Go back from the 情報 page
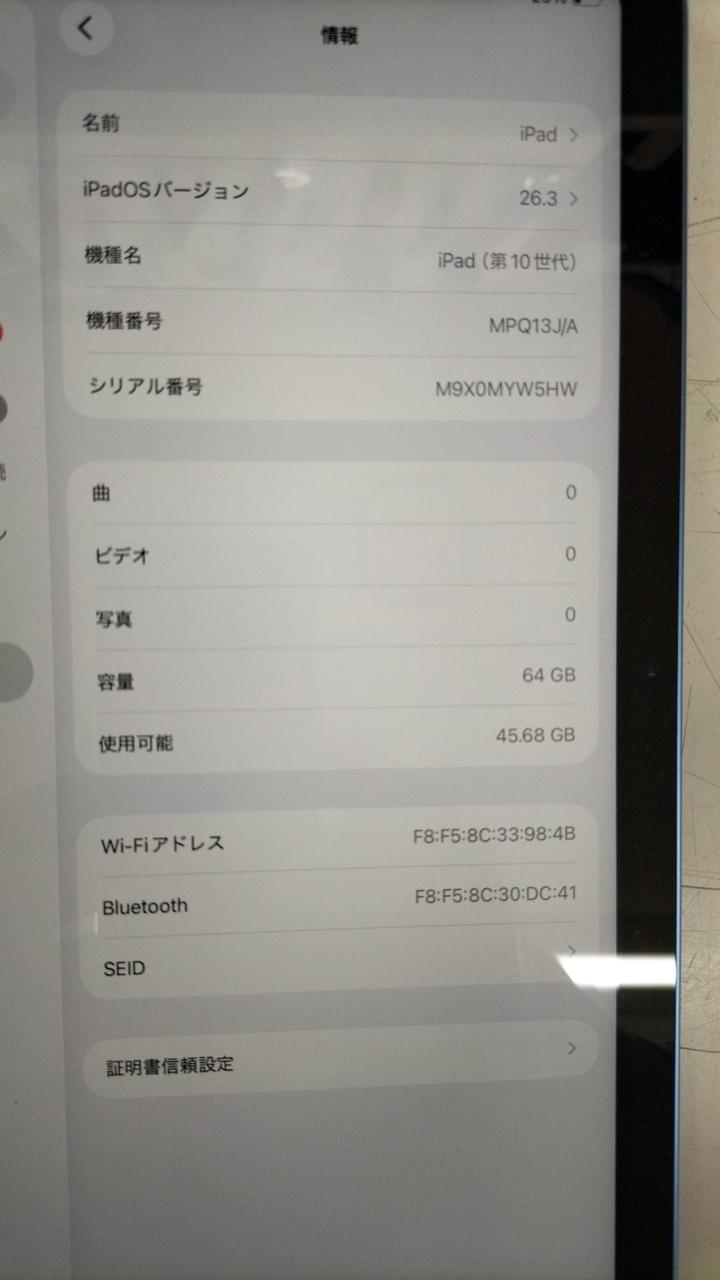Screen dimensions: 720x1280 click(86, 29)
